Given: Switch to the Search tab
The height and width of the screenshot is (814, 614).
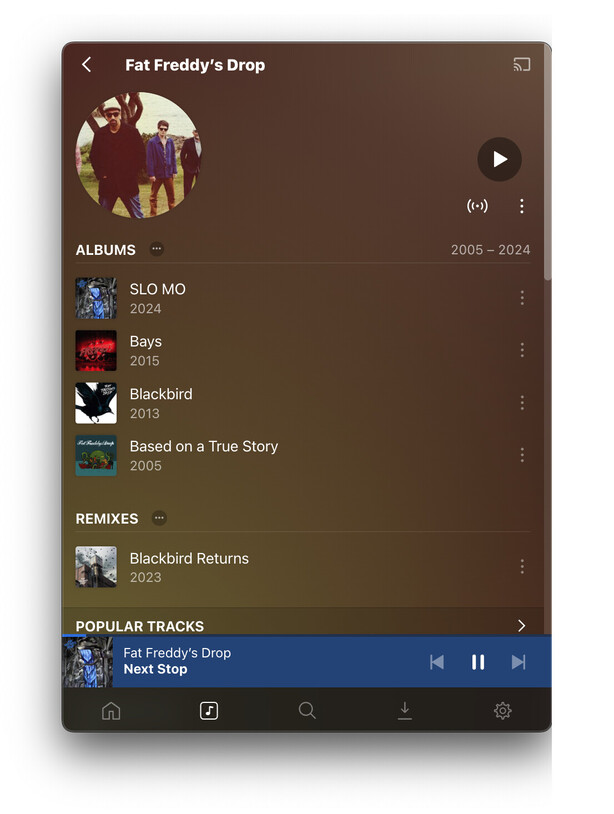Looking at the screenshot, I should 307,711.
